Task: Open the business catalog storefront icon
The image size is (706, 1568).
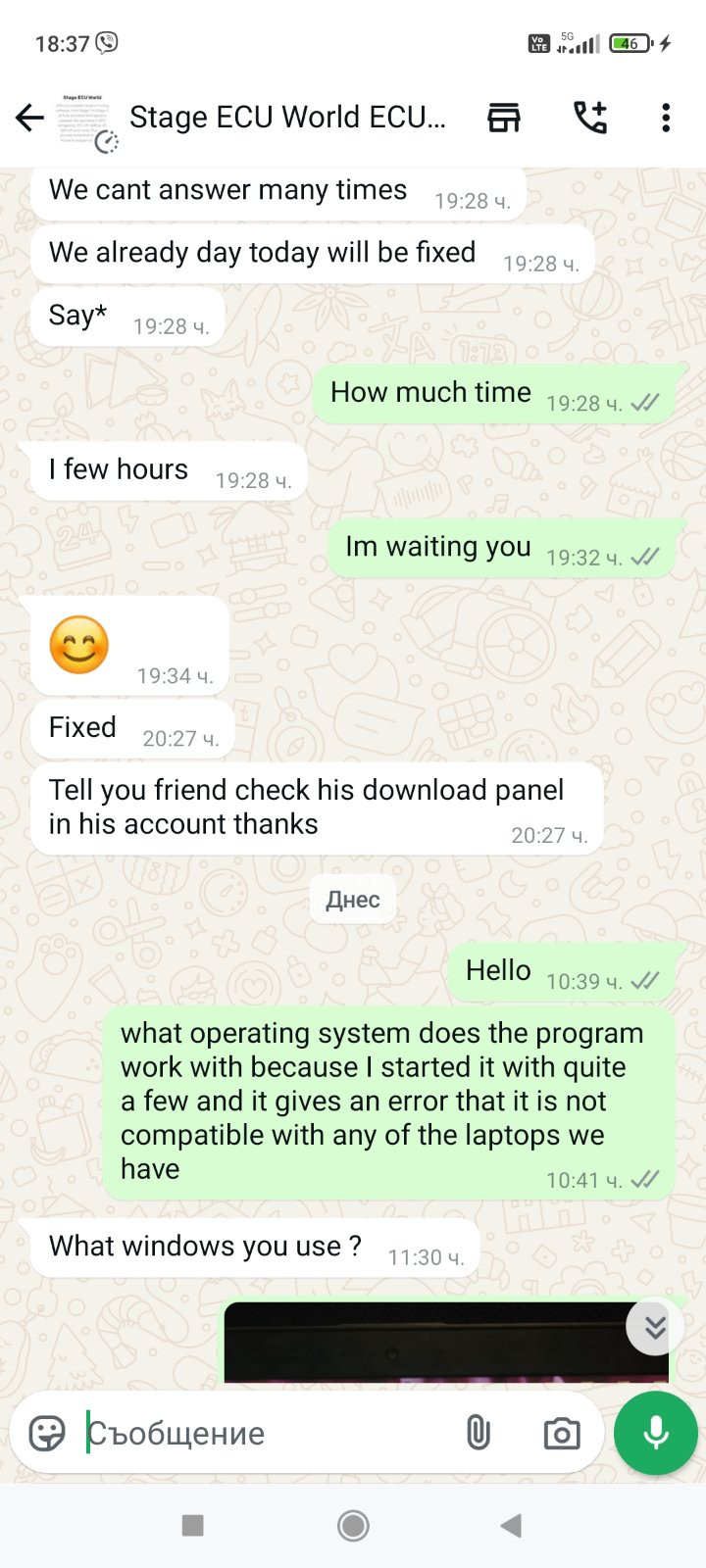Action: pos(504,118)
